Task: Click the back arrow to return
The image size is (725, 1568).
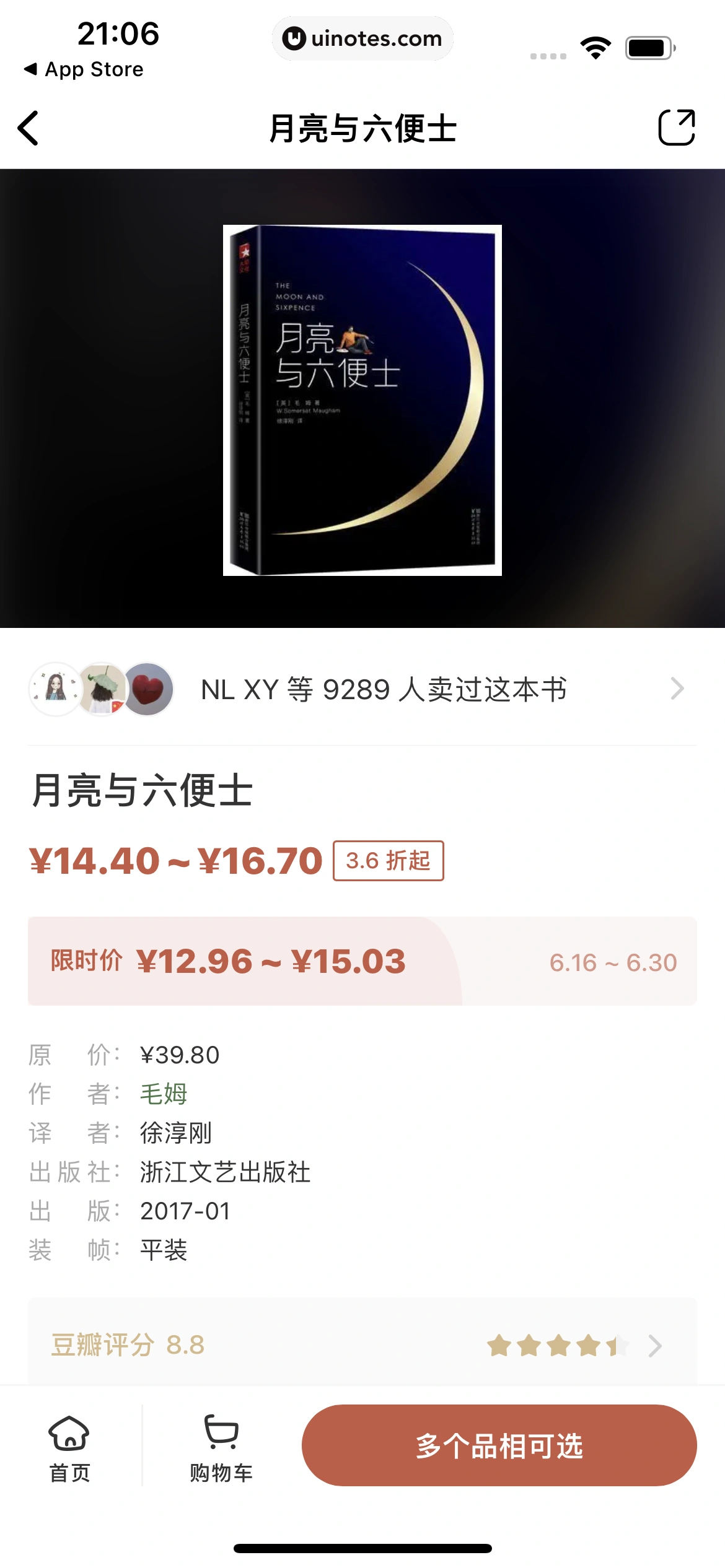Action: tap(27, 128)
